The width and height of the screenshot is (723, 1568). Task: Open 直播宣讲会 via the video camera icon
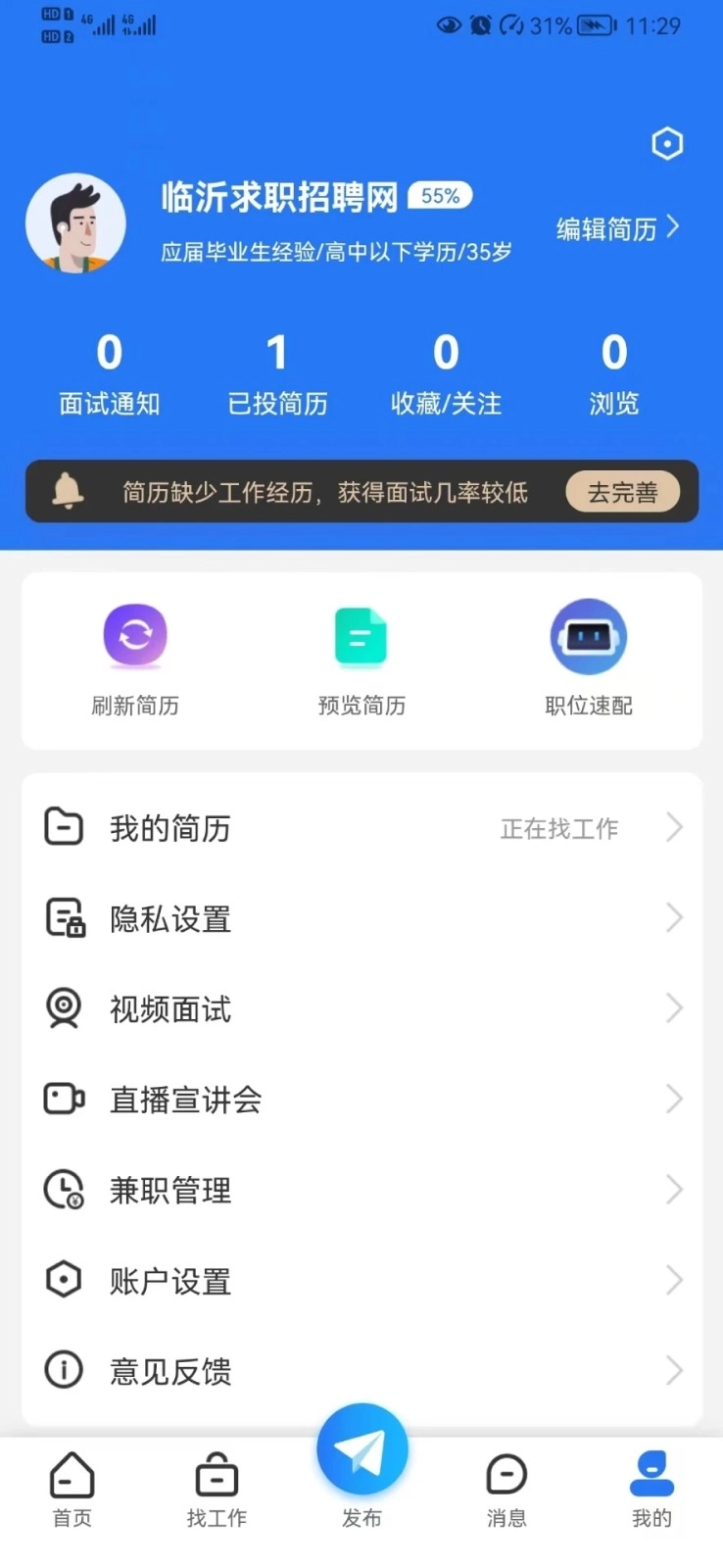(63, 1099)
